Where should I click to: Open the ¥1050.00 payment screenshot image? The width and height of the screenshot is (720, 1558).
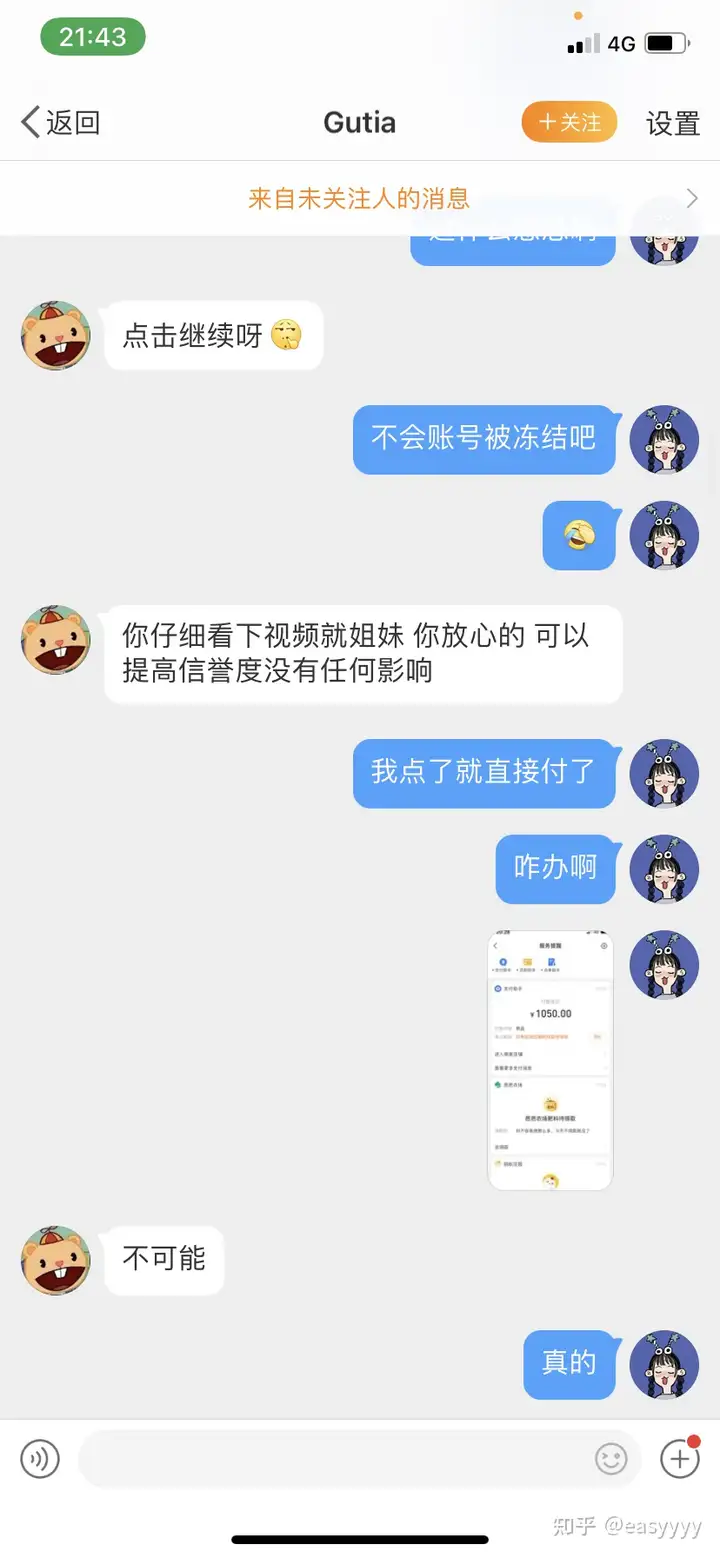coord(550,1061)
